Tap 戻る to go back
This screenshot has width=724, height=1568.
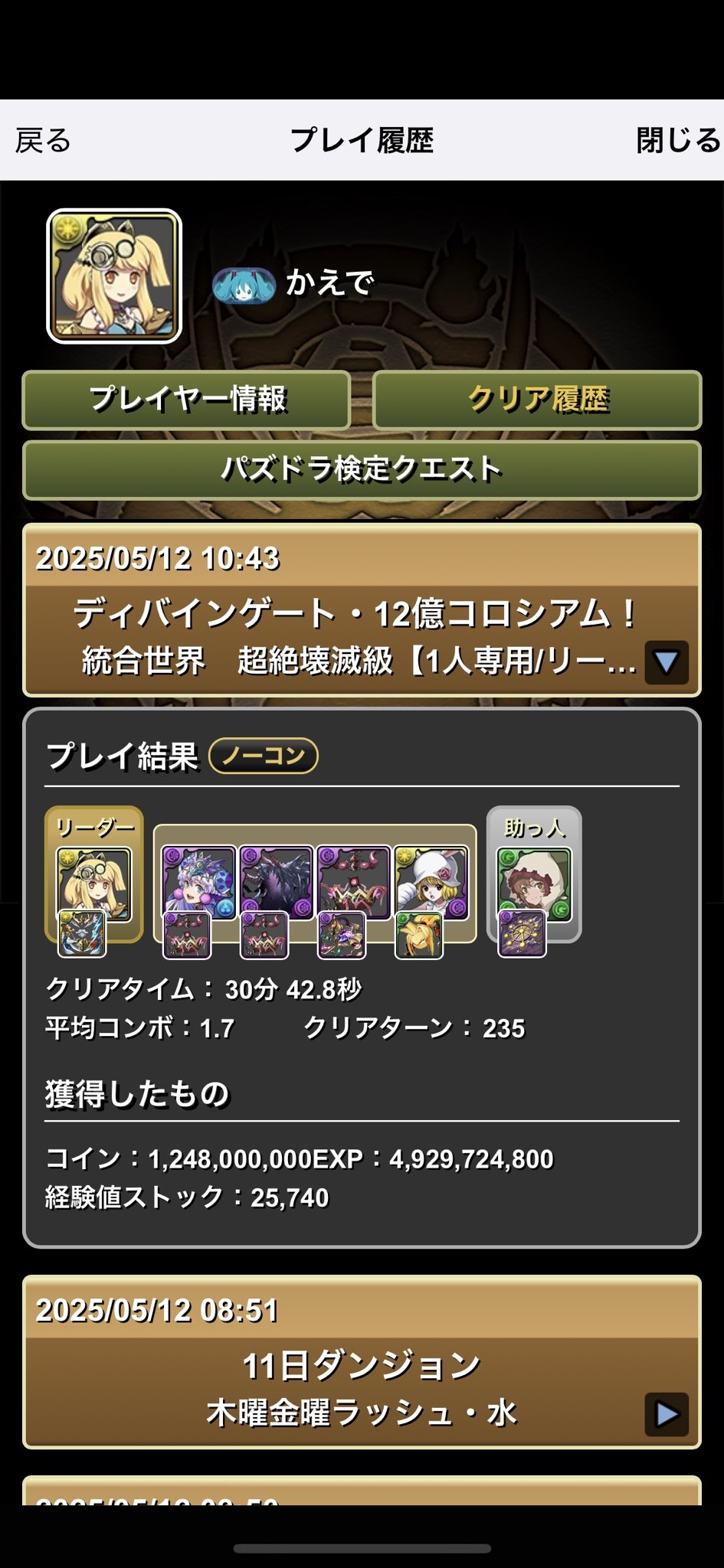click(43, 140)
